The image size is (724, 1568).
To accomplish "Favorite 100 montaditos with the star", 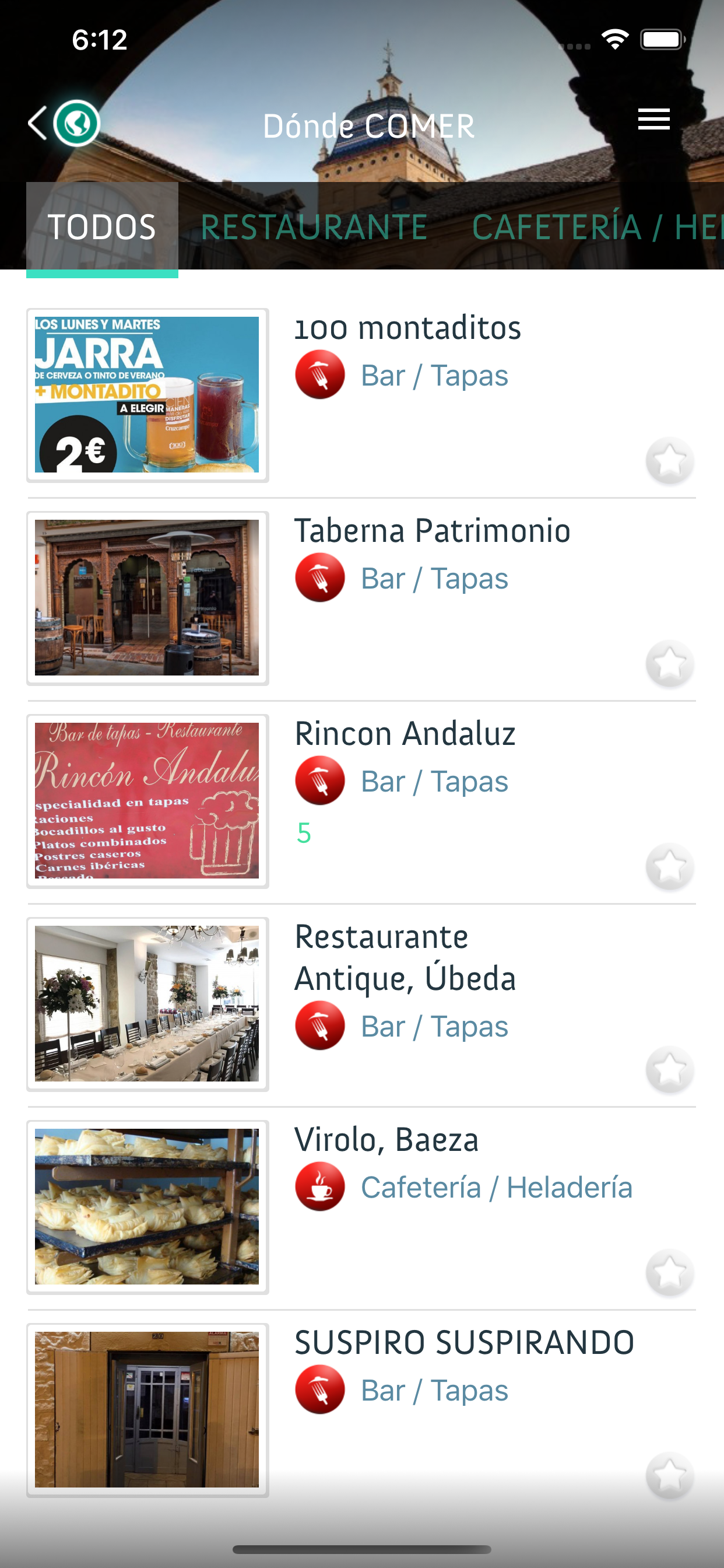I will coord(670,461).
